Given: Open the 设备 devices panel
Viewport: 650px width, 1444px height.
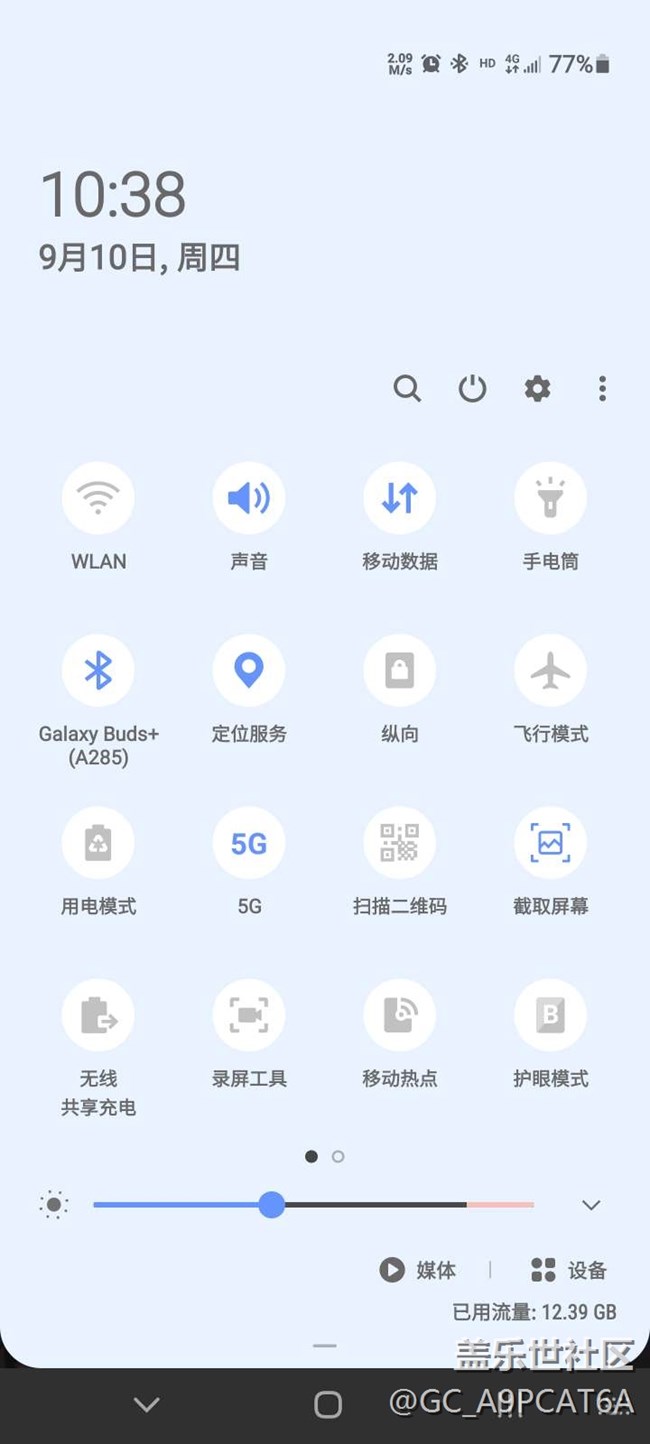Looking at the screenshot, I should tap(569, 1270).
